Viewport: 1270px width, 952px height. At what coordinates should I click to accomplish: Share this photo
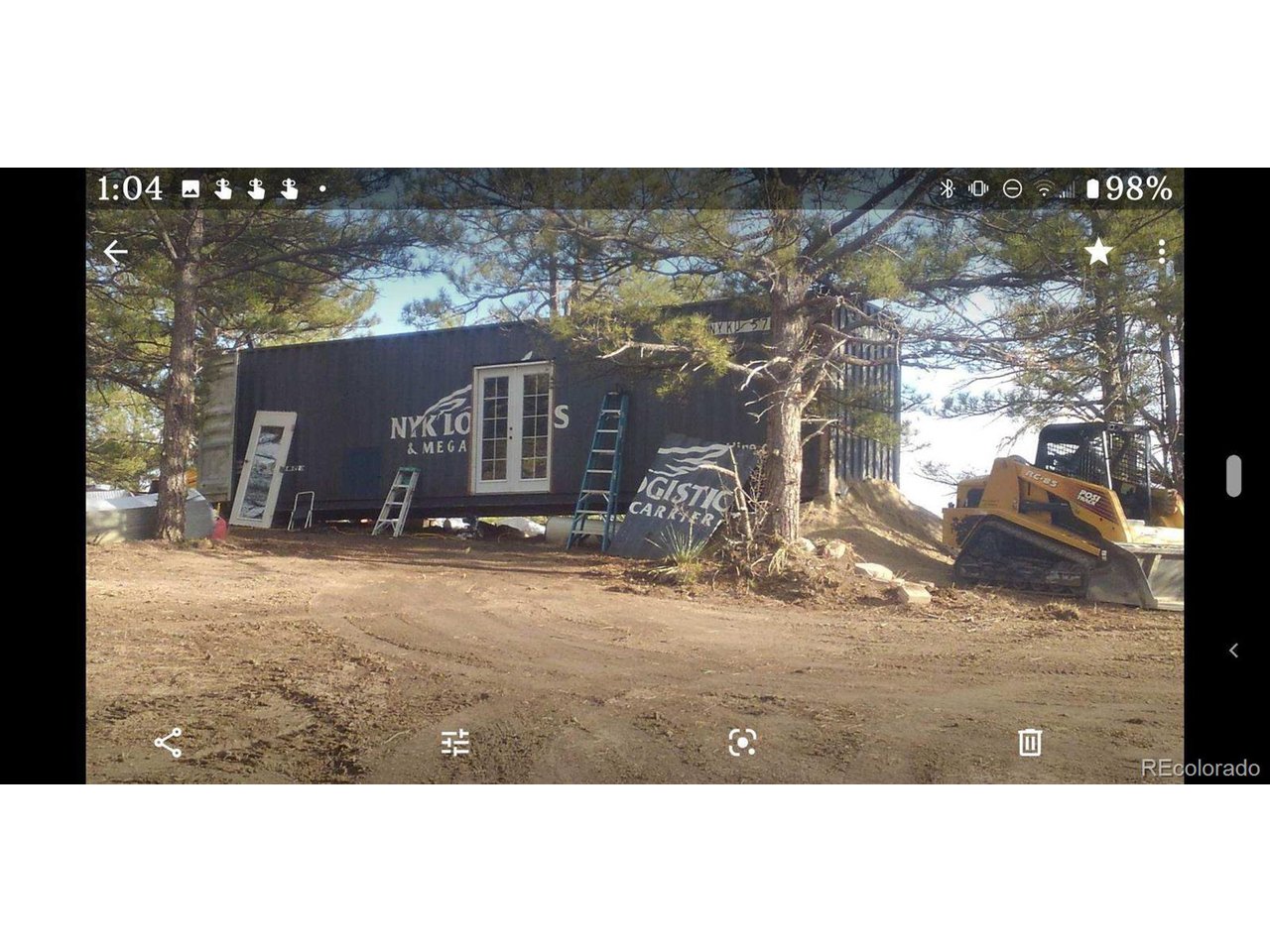point(168,743)
